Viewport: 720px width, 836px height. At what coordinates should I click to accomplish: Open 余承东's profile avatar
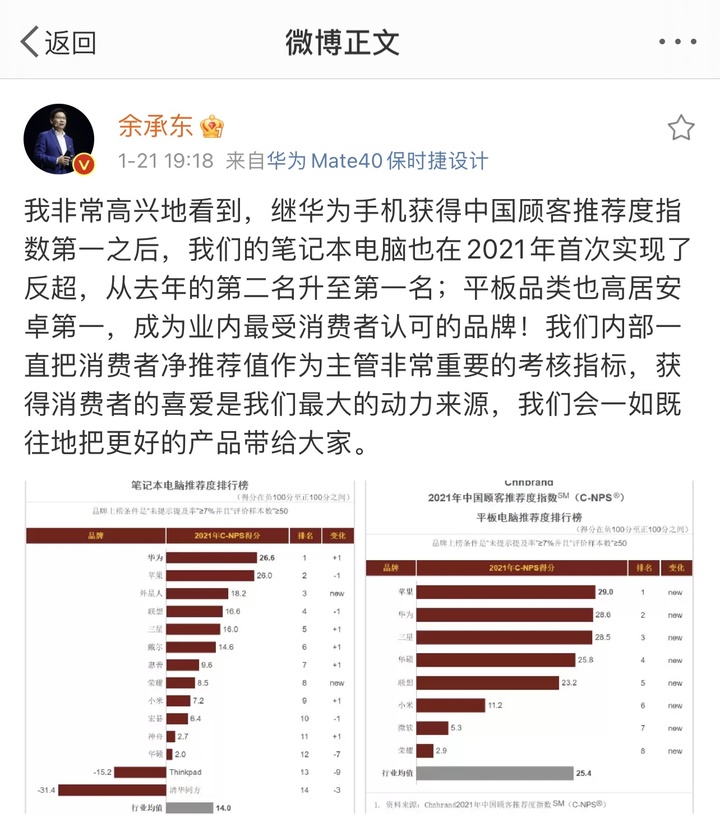[x=58, y=139]
